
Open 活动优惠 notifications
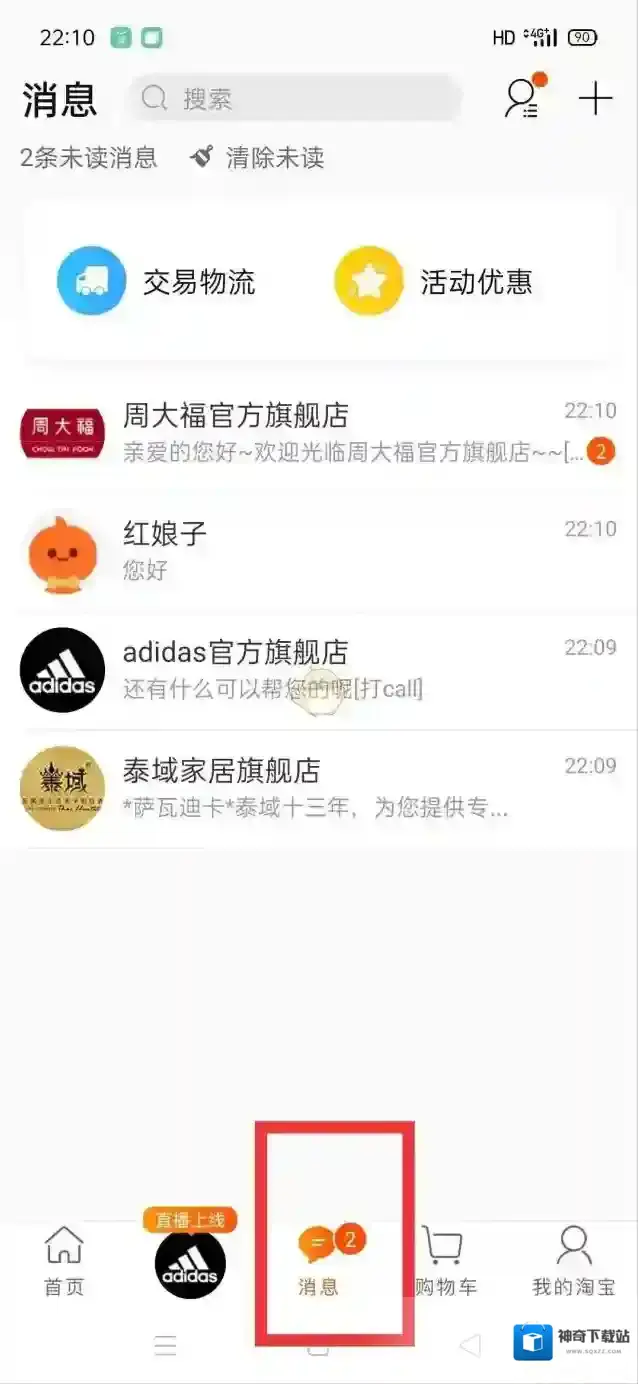[434, 282]
